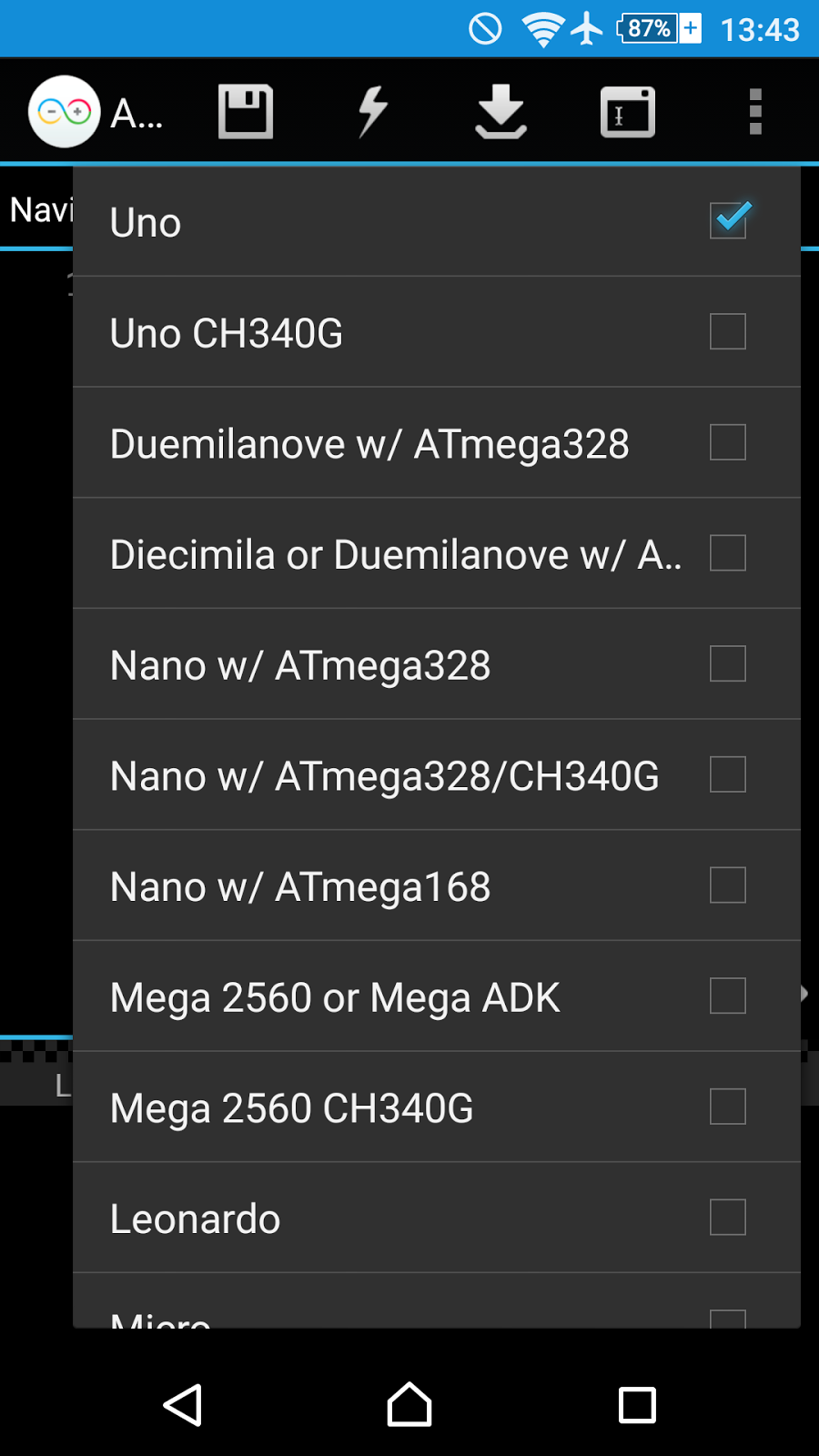Choose Duemilanove w/ ATmega328

pos(437,443)
